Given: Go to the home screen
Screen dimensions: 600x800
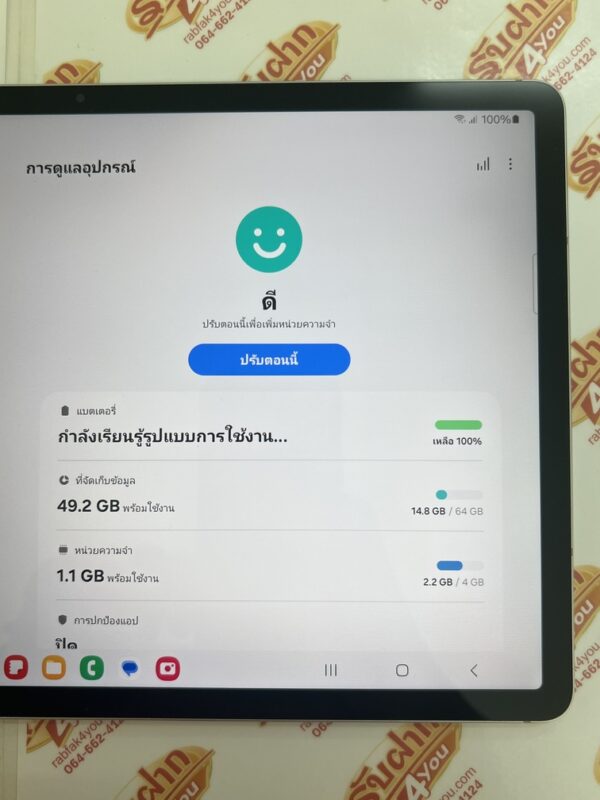Looking at the screenshot, I should (402, 670).
